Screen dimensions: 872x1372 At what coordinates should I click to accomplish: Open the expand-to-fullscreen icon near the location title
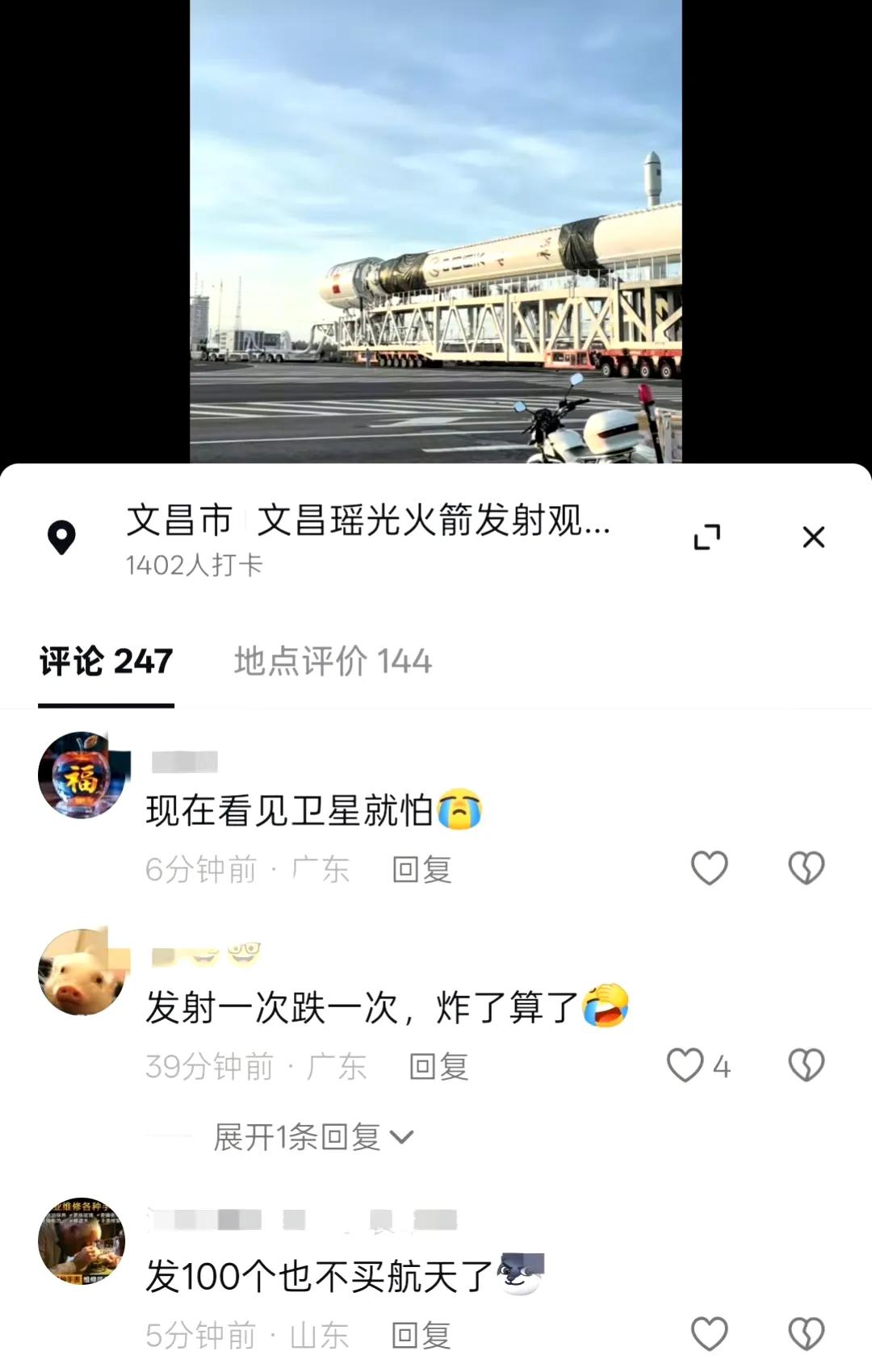[708, 537]
